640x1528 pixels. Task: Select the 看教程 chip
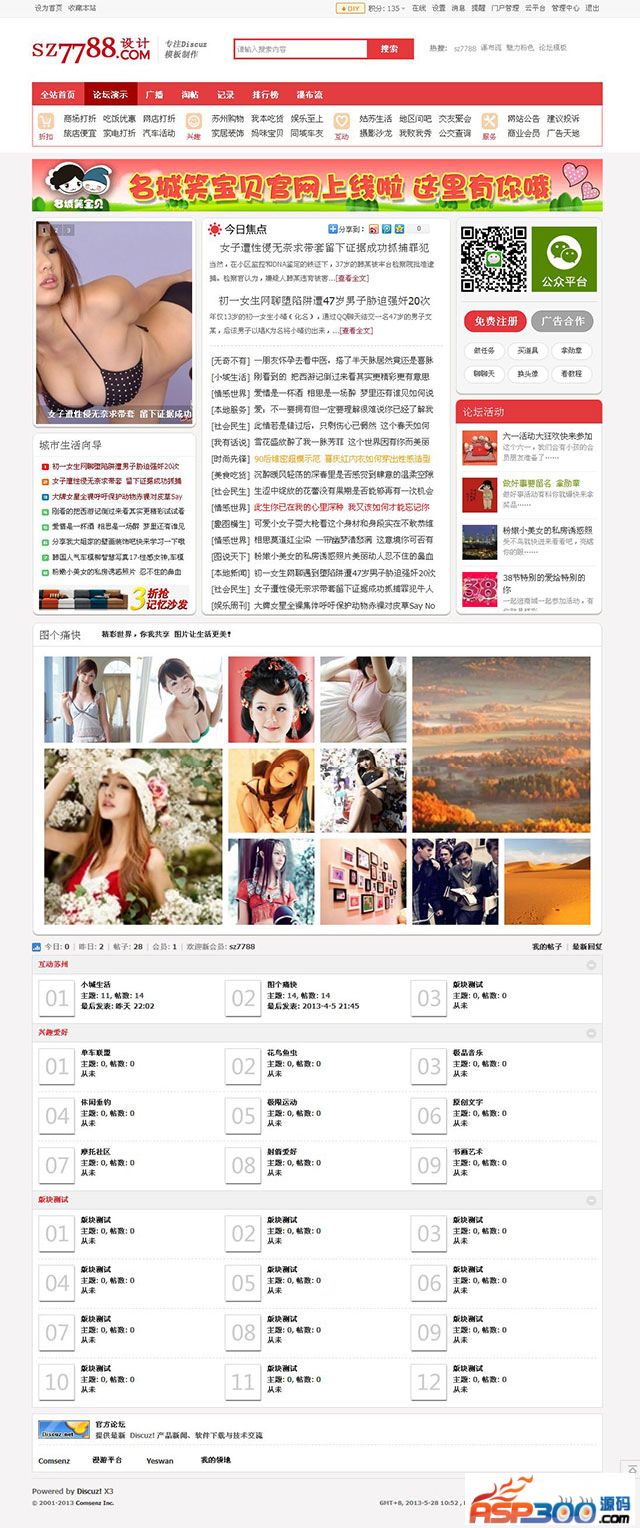(x=571, y=373)
